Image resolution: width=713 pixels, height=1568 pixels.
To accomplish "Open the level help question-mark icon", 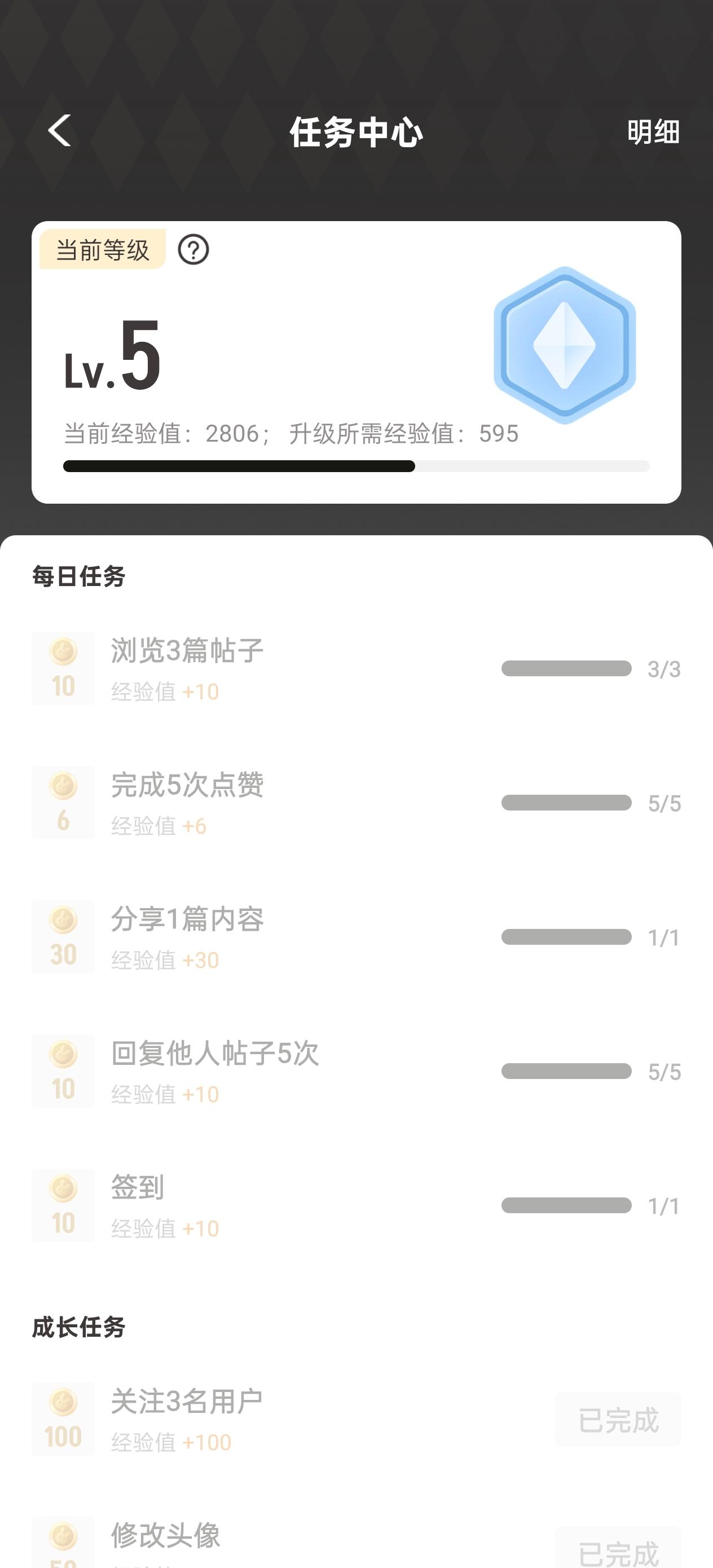I will (193, 250).
